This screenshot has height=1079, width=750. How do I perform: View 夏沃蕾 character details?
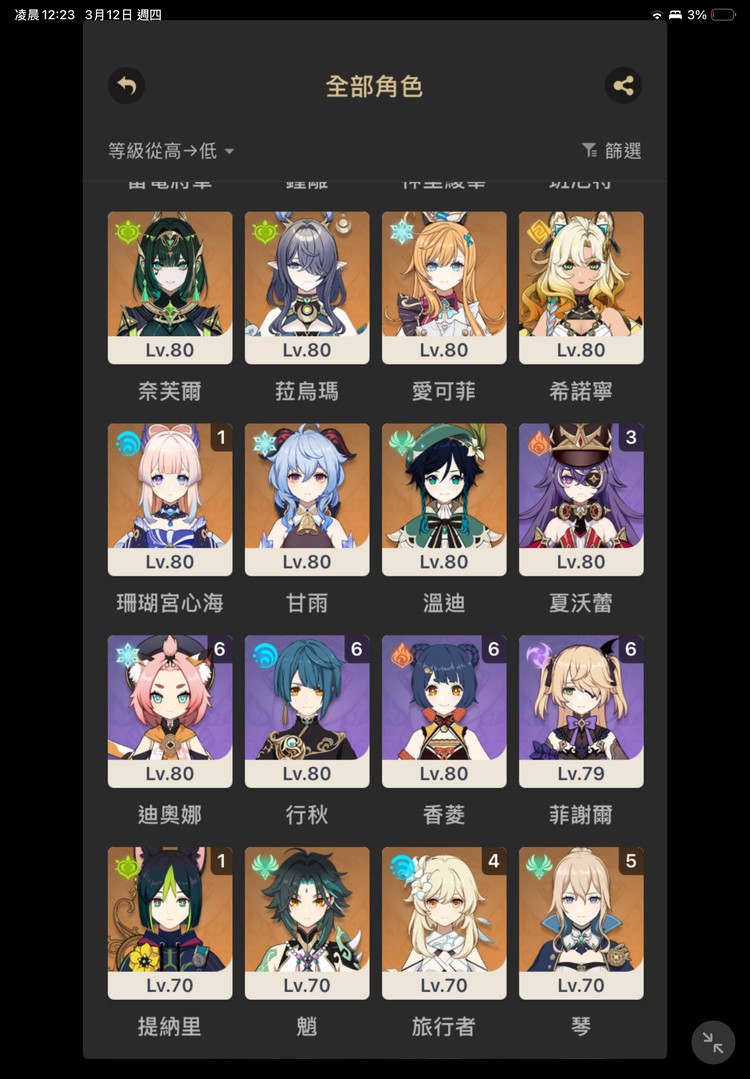581,499
